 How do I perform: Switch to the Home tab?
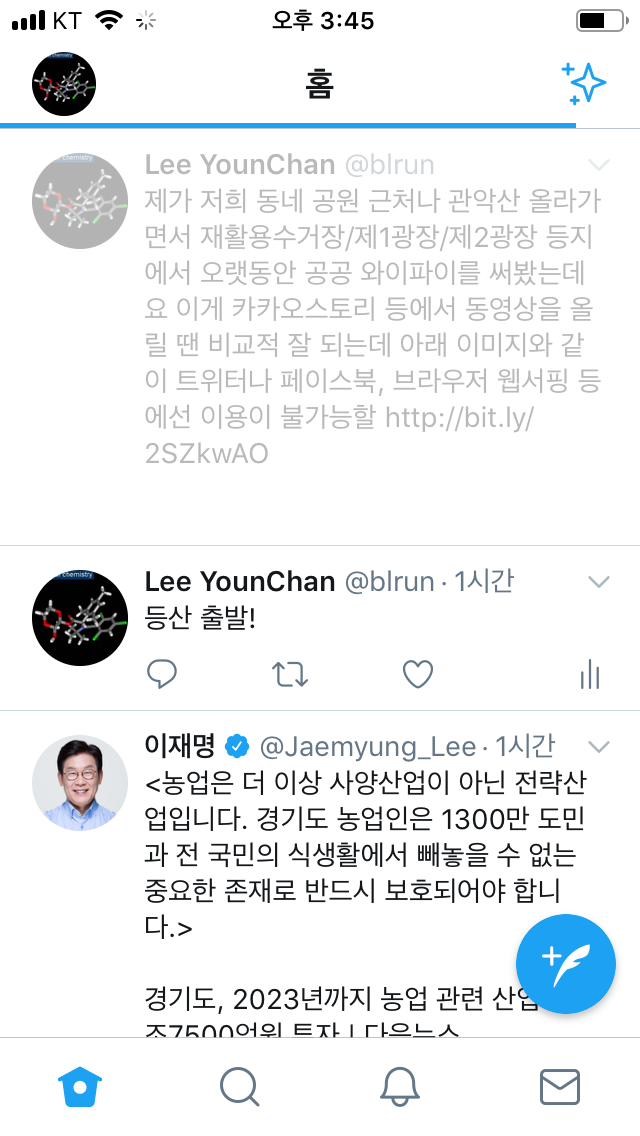[x=80, y=1087]
